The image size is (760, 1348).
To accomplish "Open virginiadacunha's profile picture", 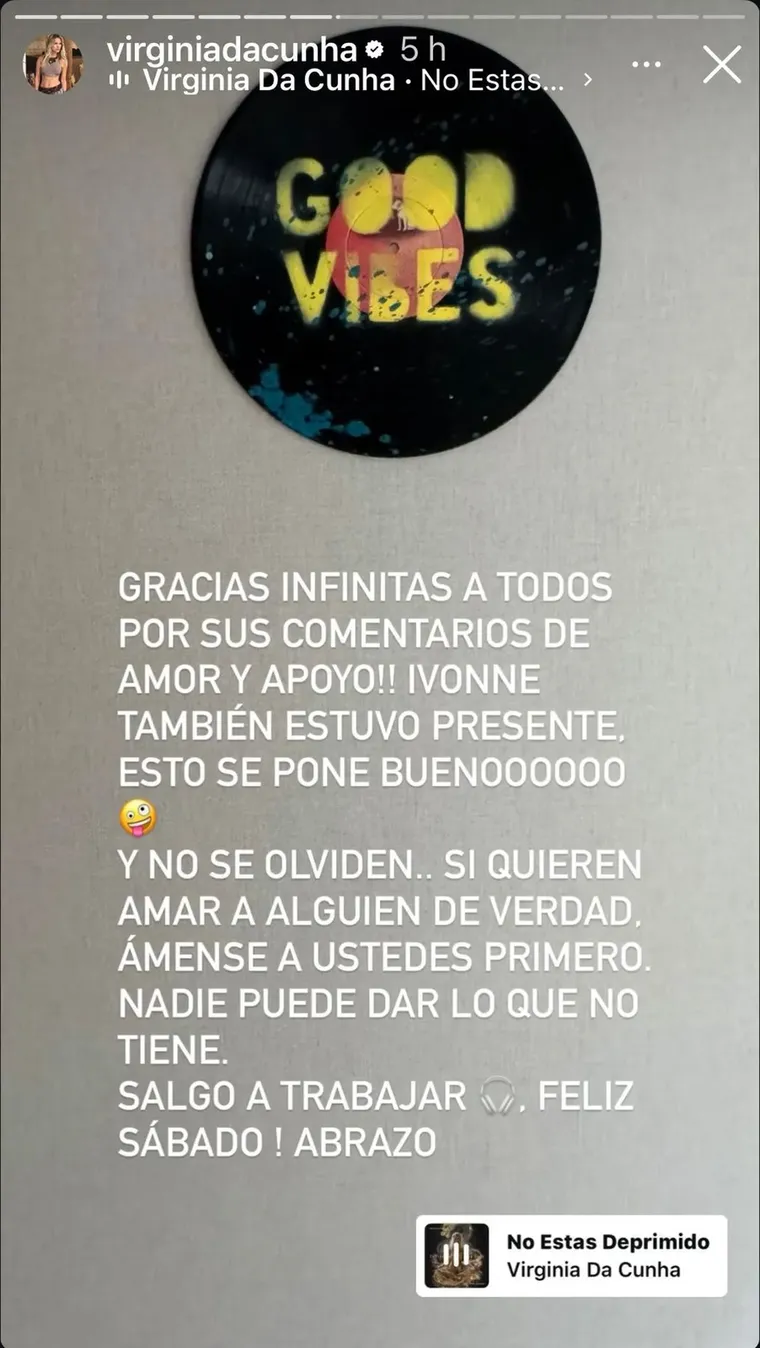I will point(52,65).
